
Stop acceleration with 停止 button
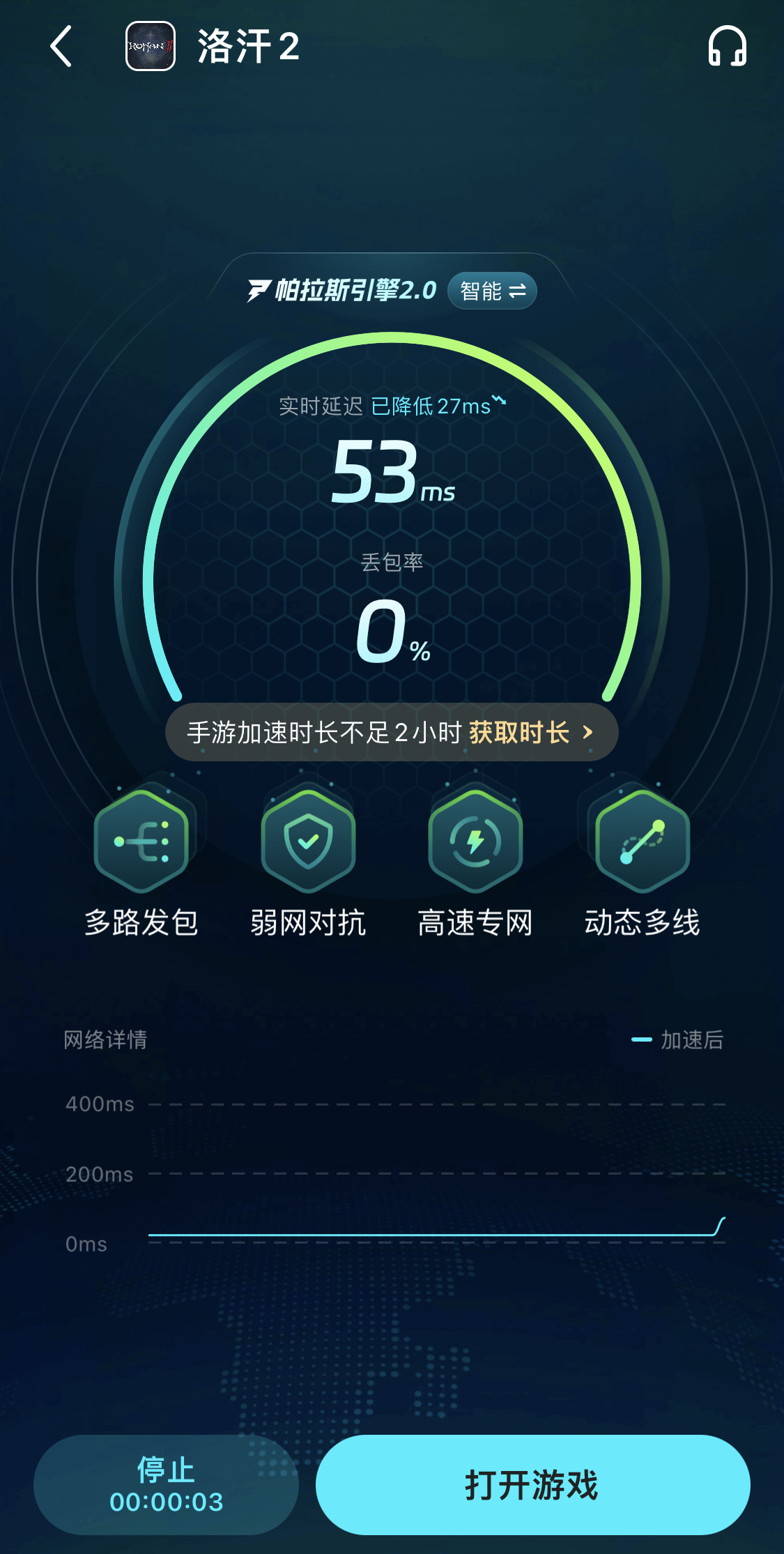click(x=166, y=1484)
